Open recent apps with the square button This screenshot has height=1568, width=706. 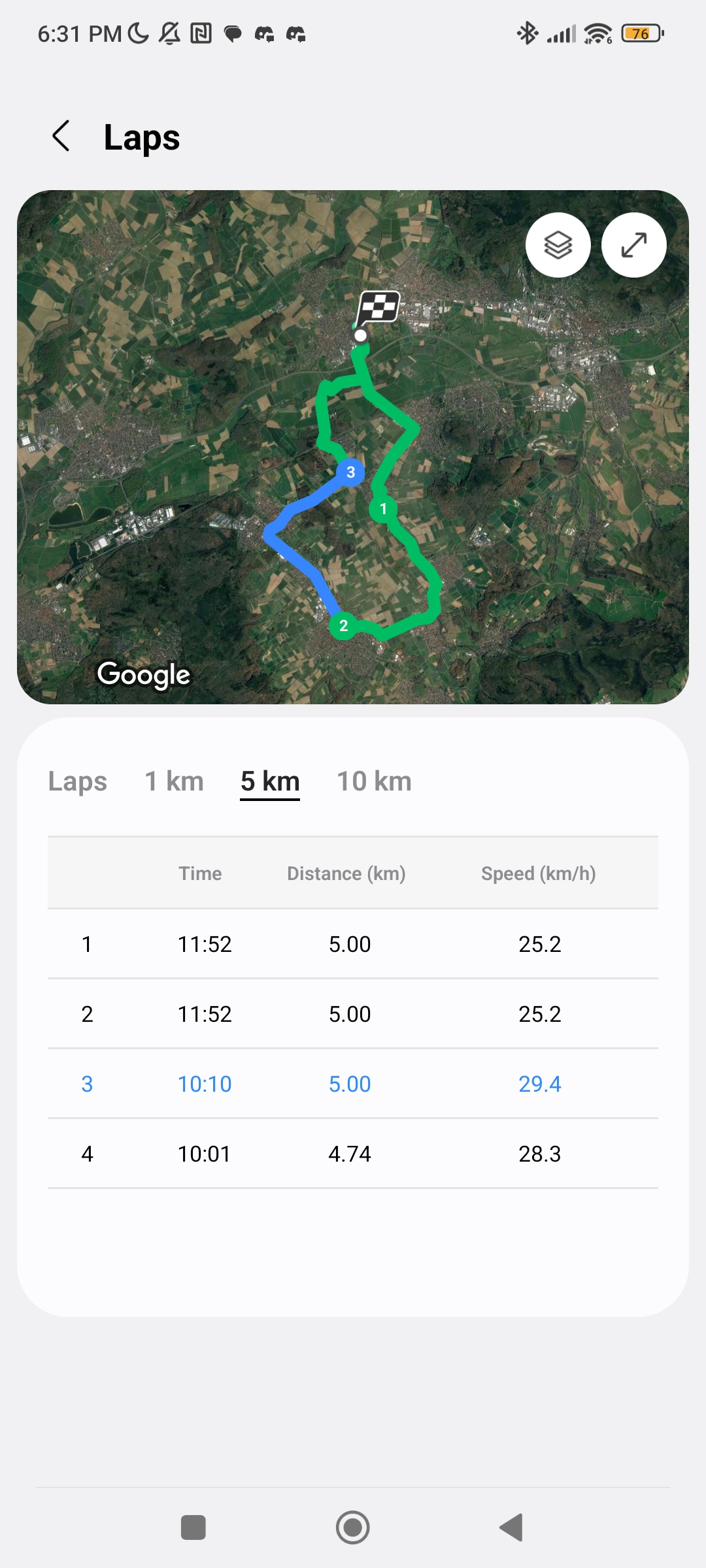tap(193, 1527)
